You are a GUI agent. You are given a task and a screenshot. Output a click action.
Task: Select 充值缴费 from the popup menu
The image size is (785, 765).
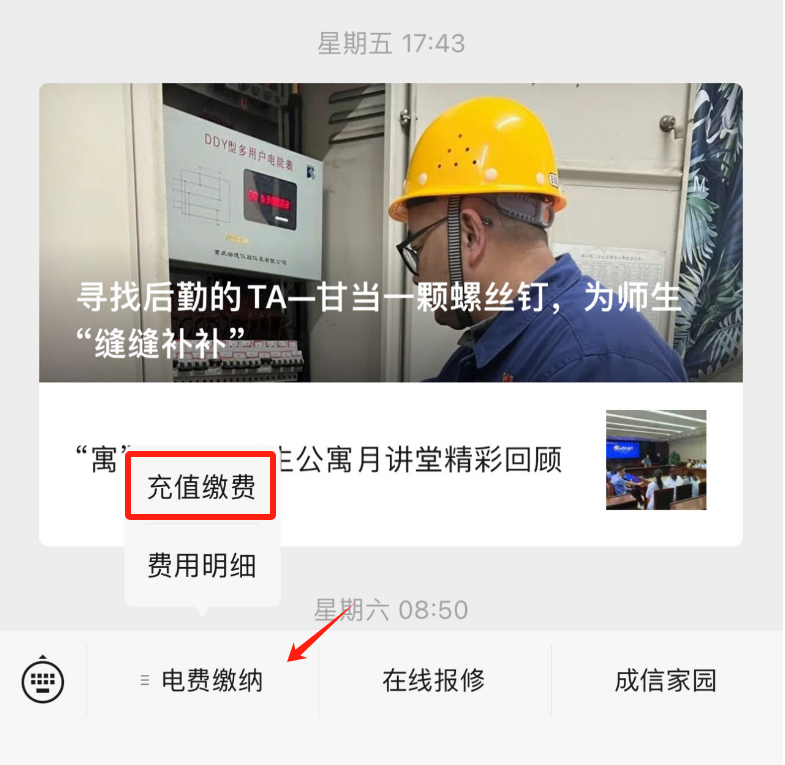point(201,487)
